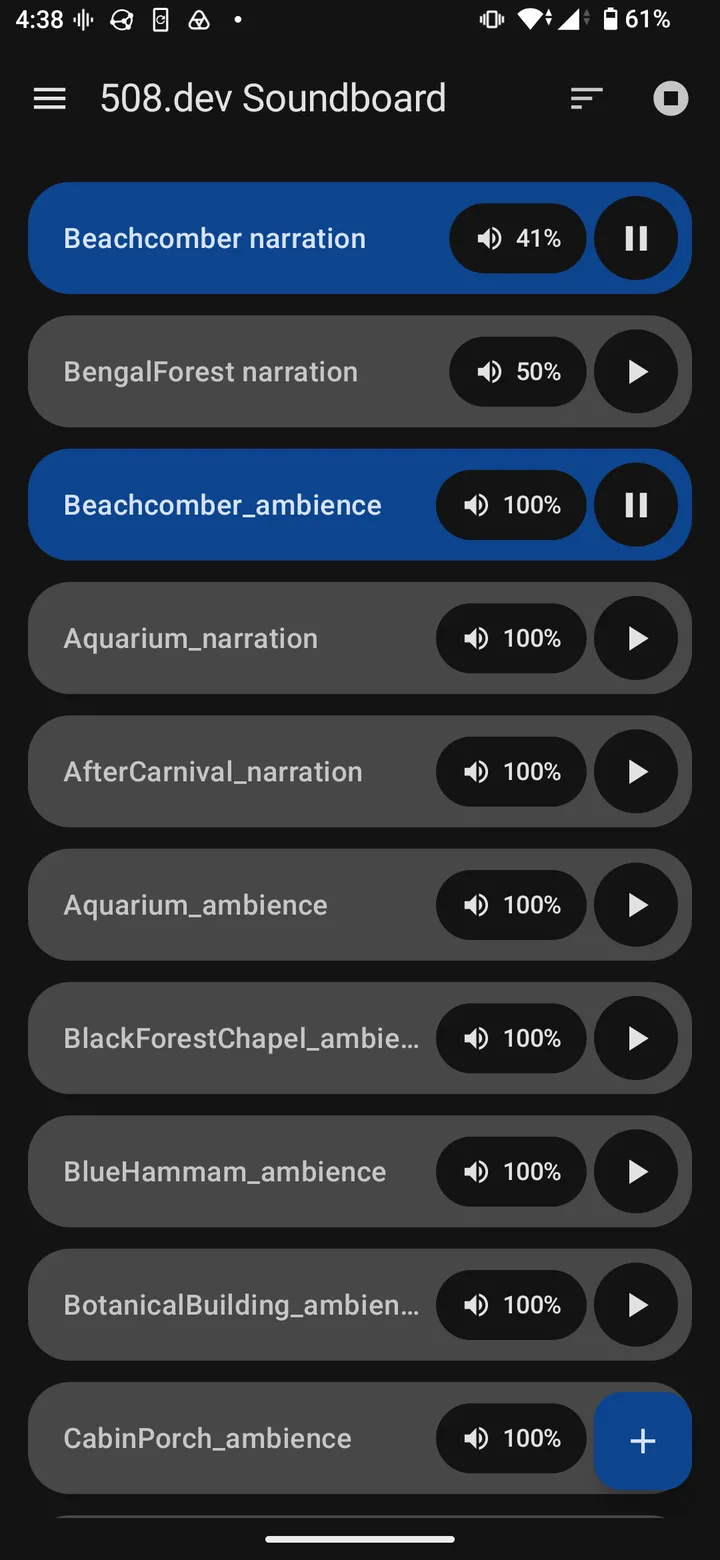Play BlackForestChapel_ambience
720x1560 pixels.
point(636,1039)
